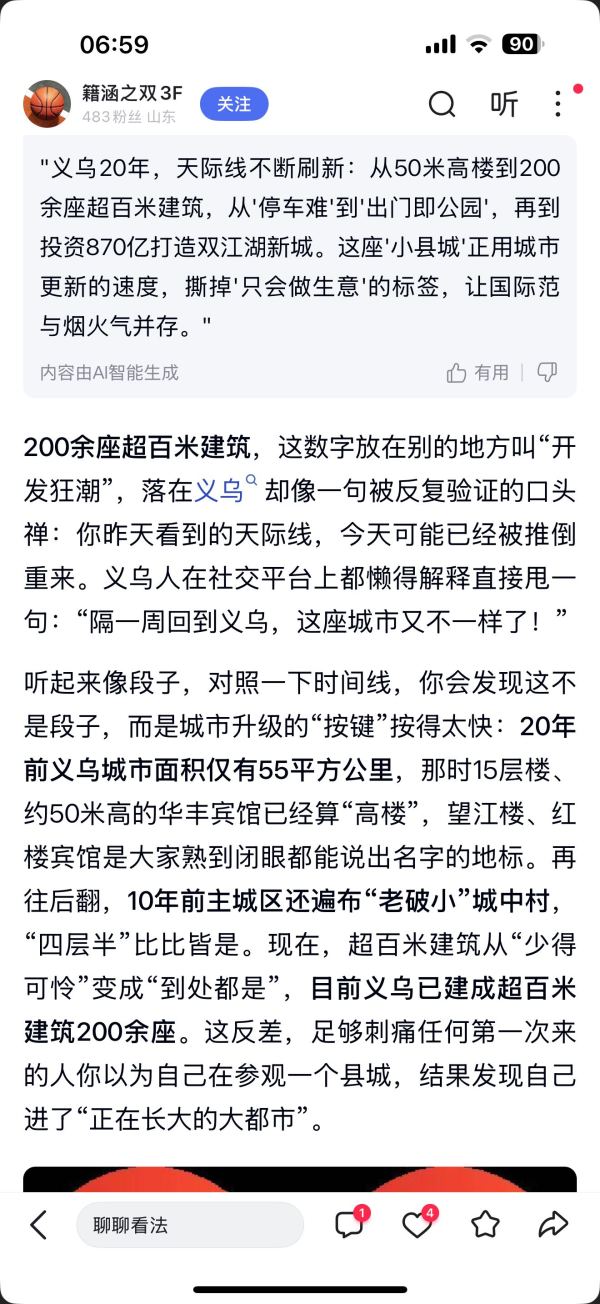Viewport: 600px width, 1304px height.
Task: Mark AI summary as 有用
Action: 478,373
